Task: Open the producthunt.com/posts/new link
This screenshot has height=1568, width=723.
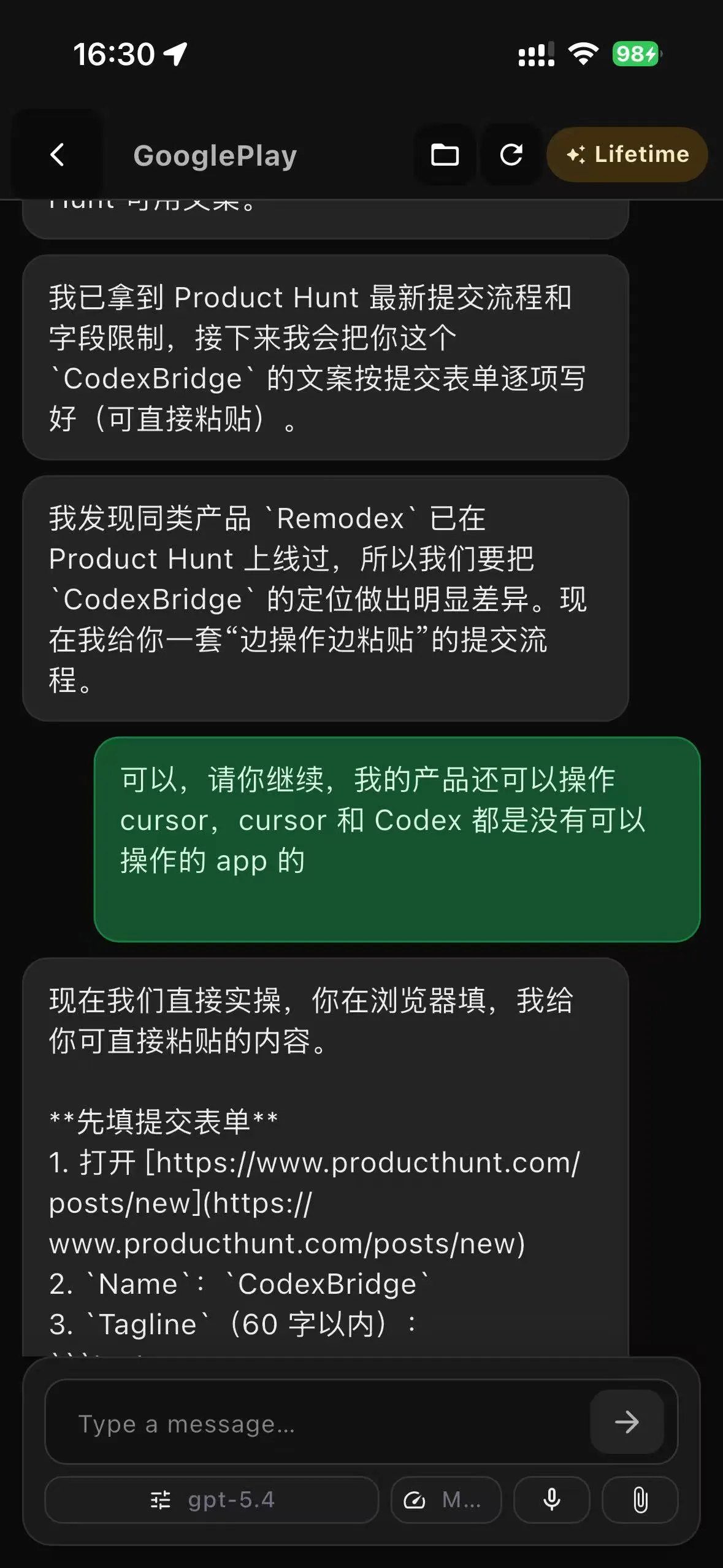Action: tap(314, 1203)
